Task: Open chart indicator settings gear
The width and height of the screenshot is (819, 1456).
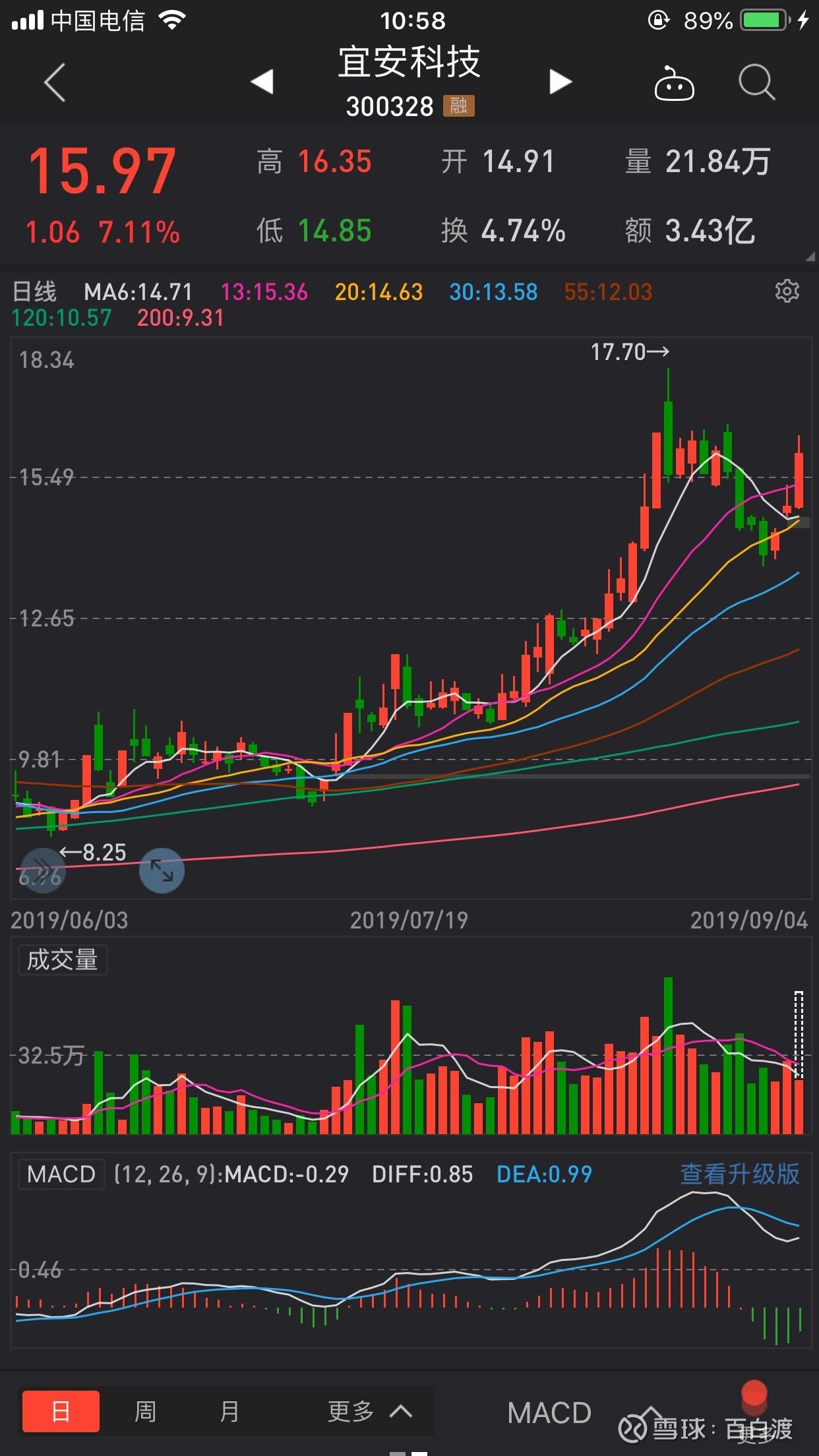Action: click(787, 291)
